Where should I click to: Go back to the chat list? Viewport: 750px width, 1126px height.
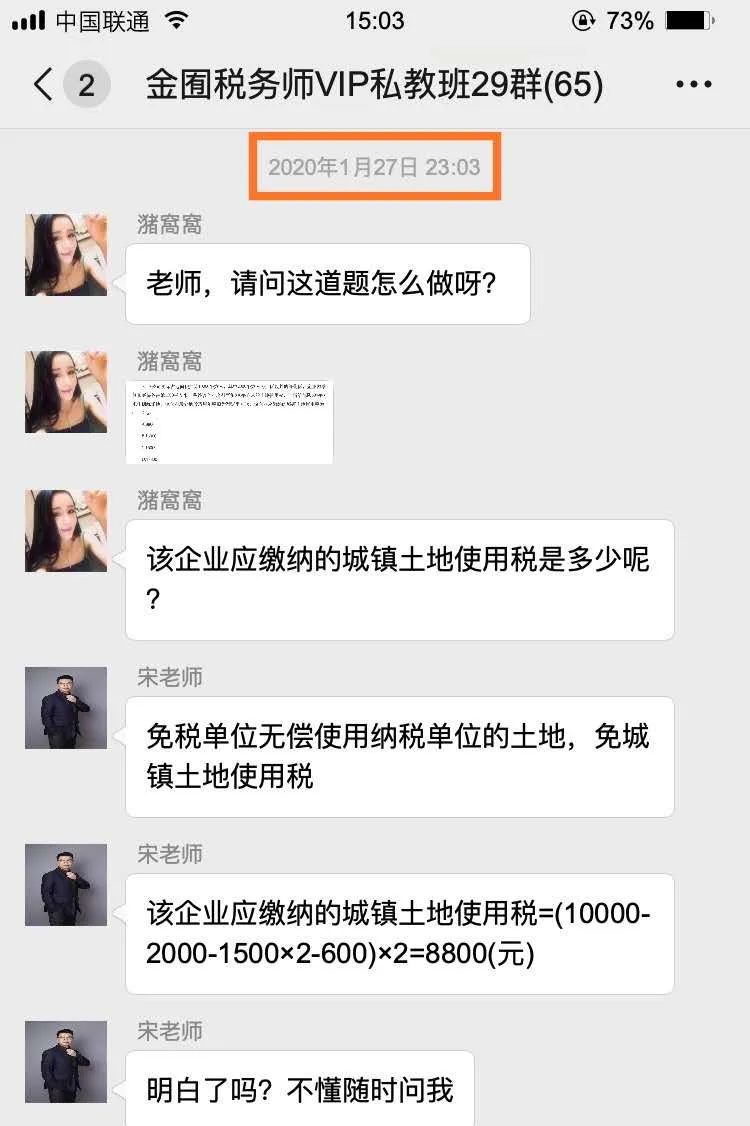pos(44,85)
